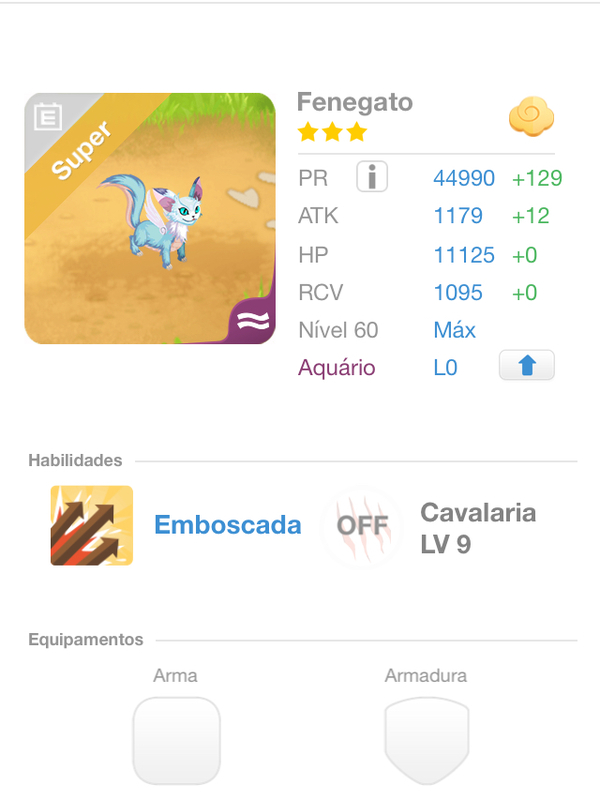Image resolution: width=600 pixels, height=800 pixels.
Task: Open the Cavalaria LV 9 skill
Action: 362,527
